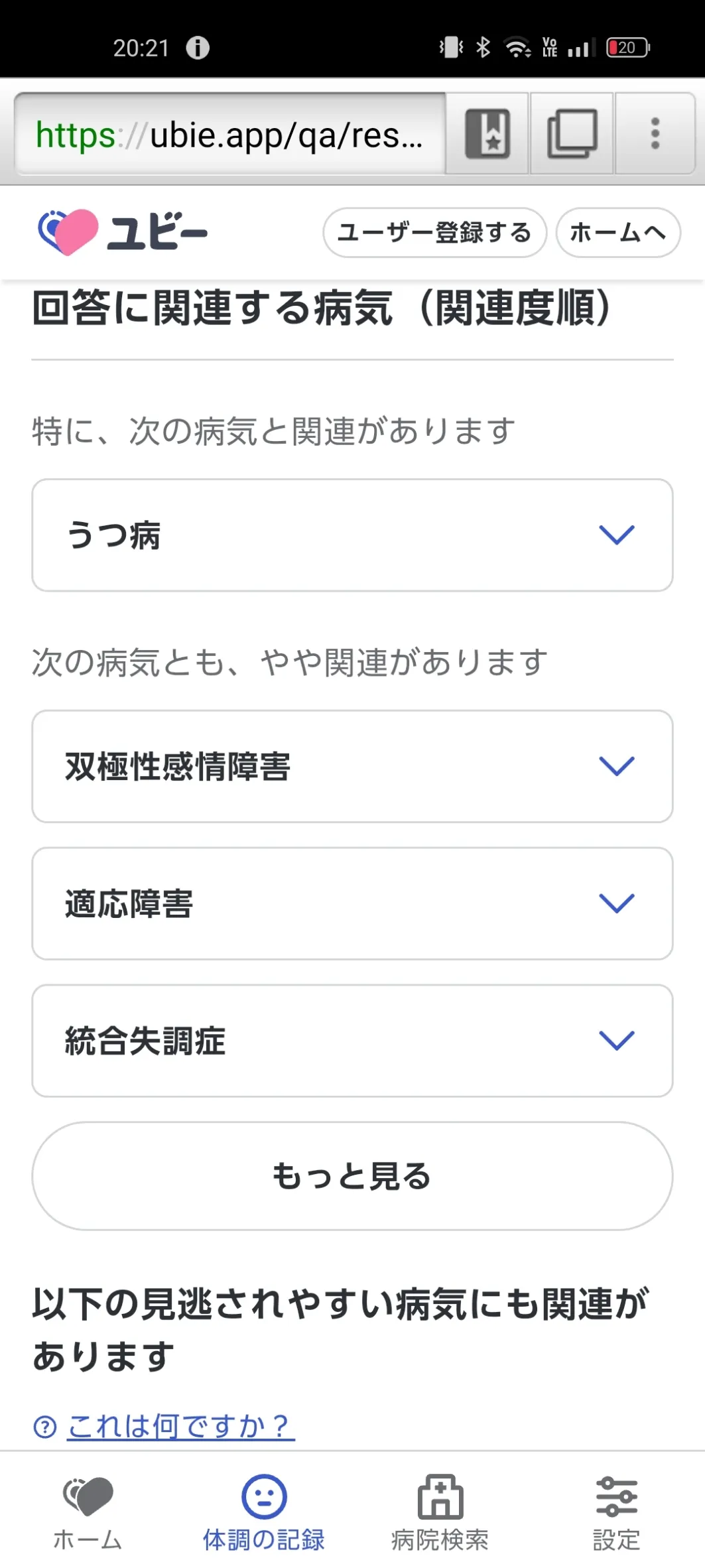The width and height of the screenshot is (705, 1568).
Task: Expand the 統合失調症 item
Action: click(352, 1041)
